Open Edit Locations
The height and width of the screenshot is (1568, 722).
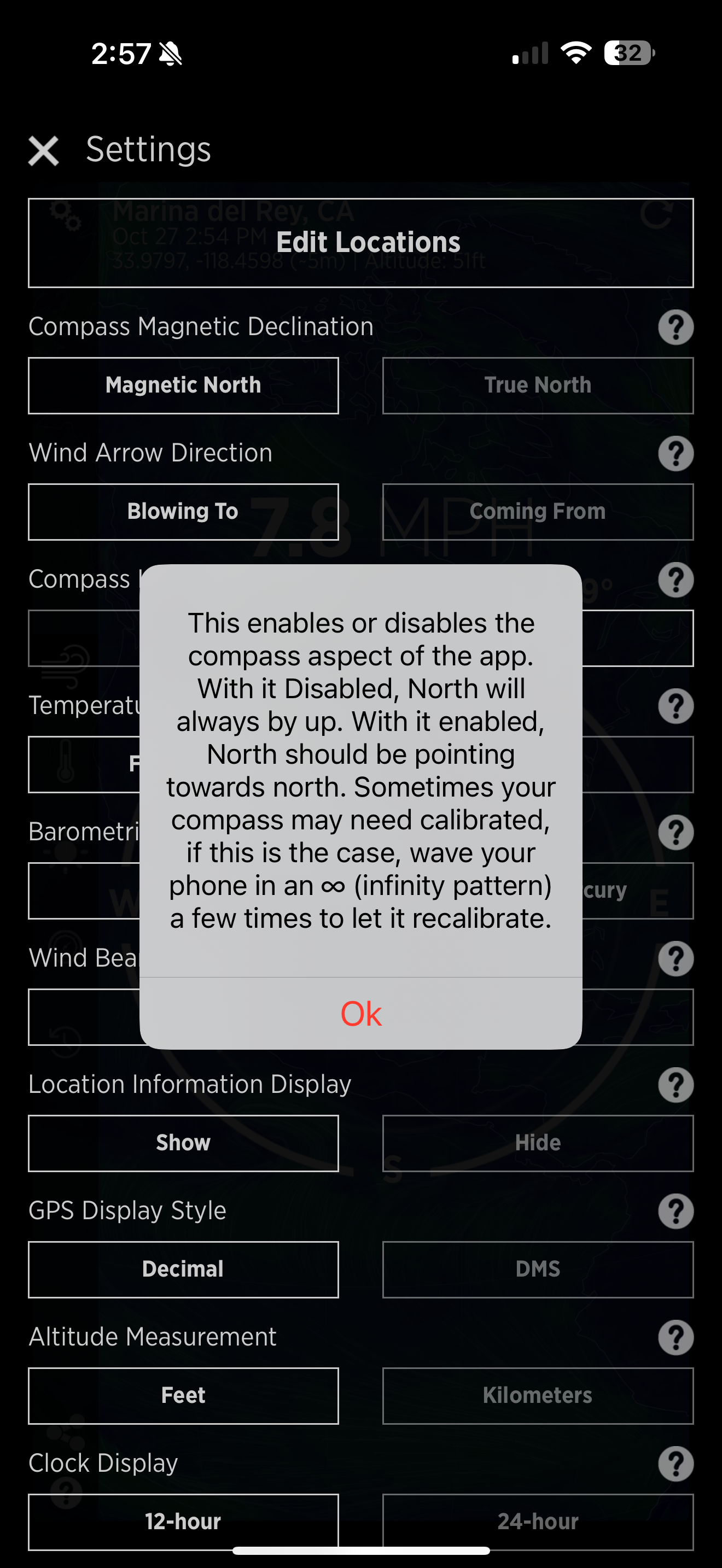point(360,242)
